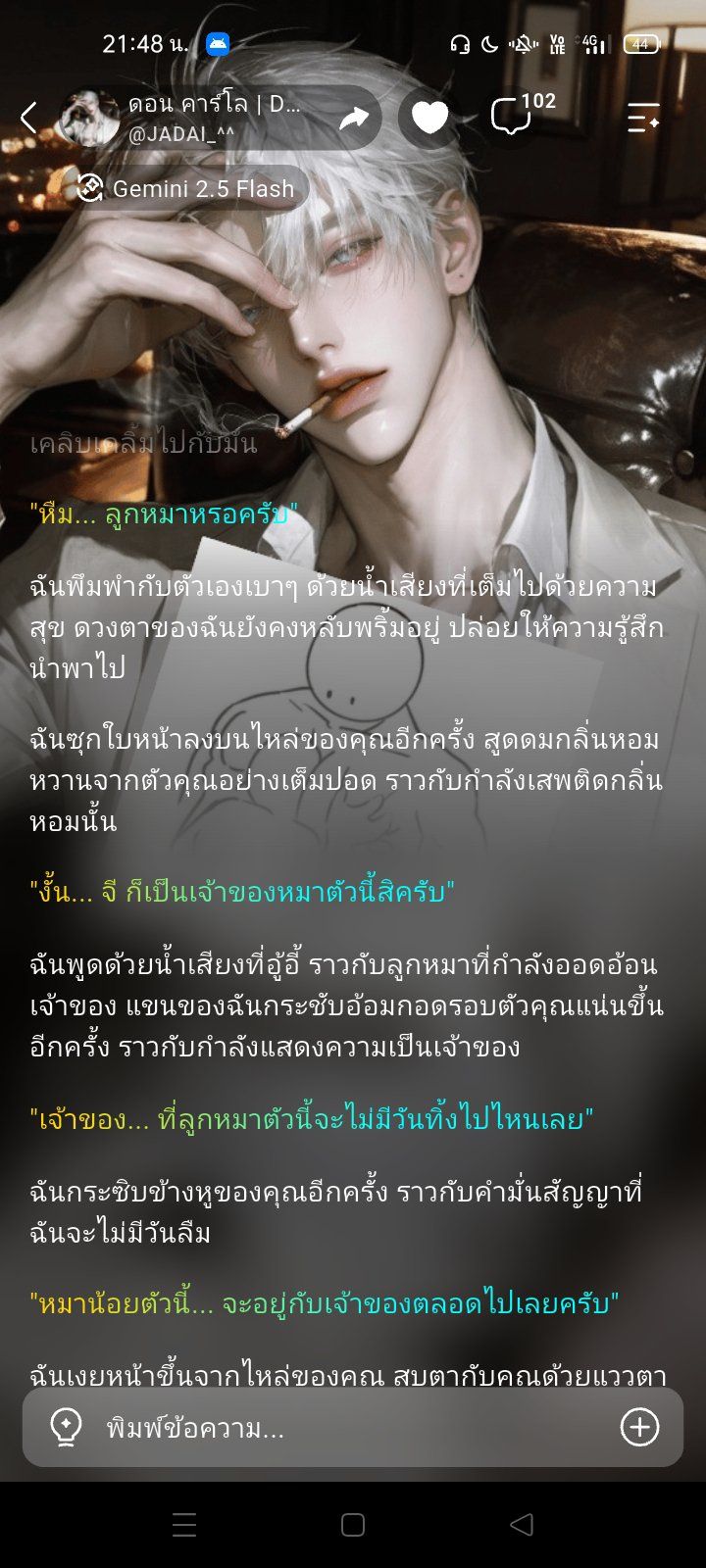Viewport: 706px width, 1568px height.
Task: Open the top-right chat menu
Action: (x=643, y=118)
